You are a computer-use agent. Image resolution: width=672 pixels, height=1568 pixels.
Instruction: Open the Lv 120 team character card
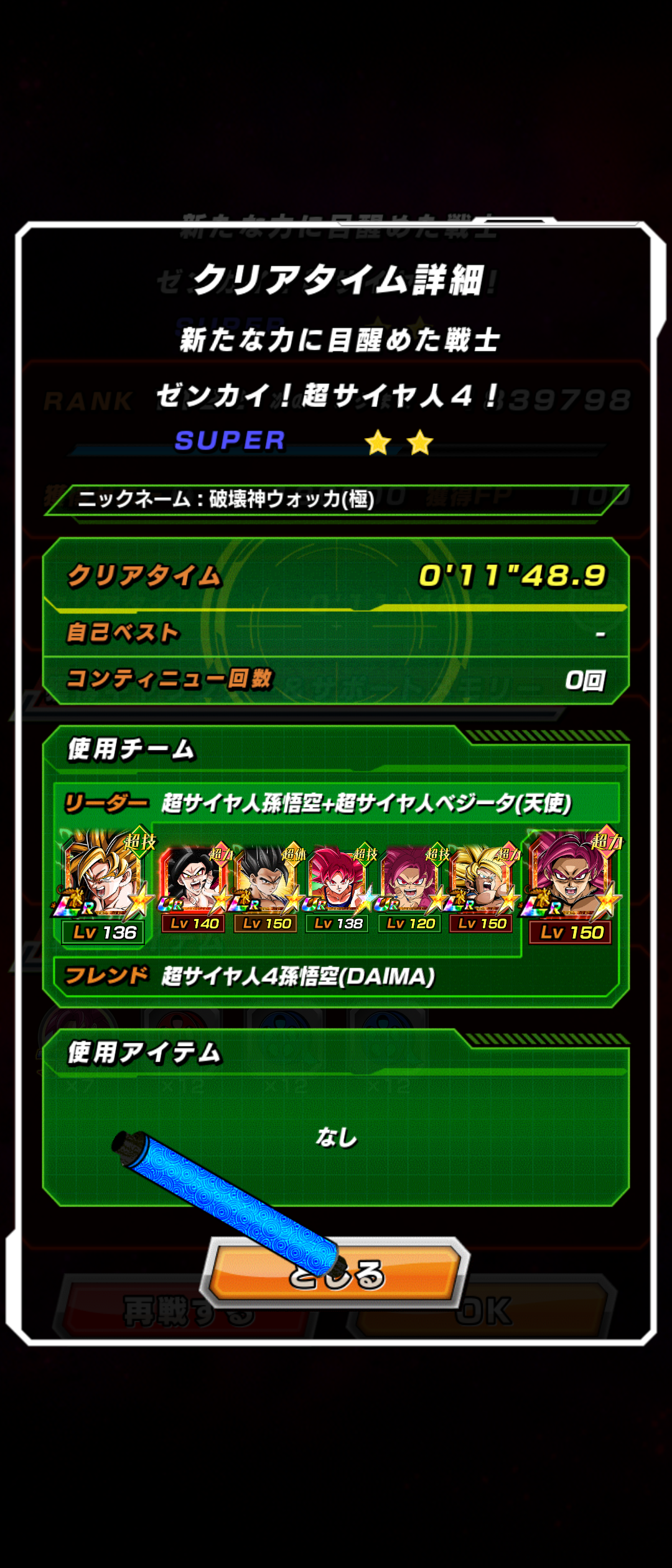[x=410, y=880]
